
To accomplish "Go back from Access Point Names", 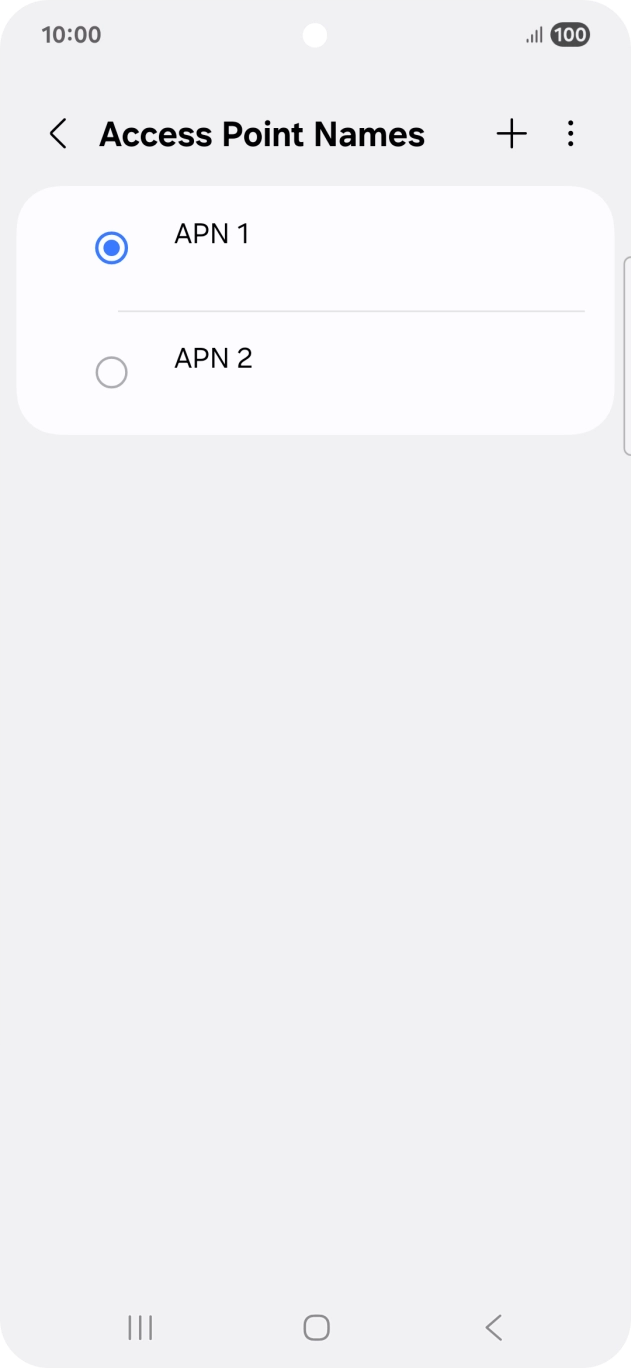I will point(58,134).
